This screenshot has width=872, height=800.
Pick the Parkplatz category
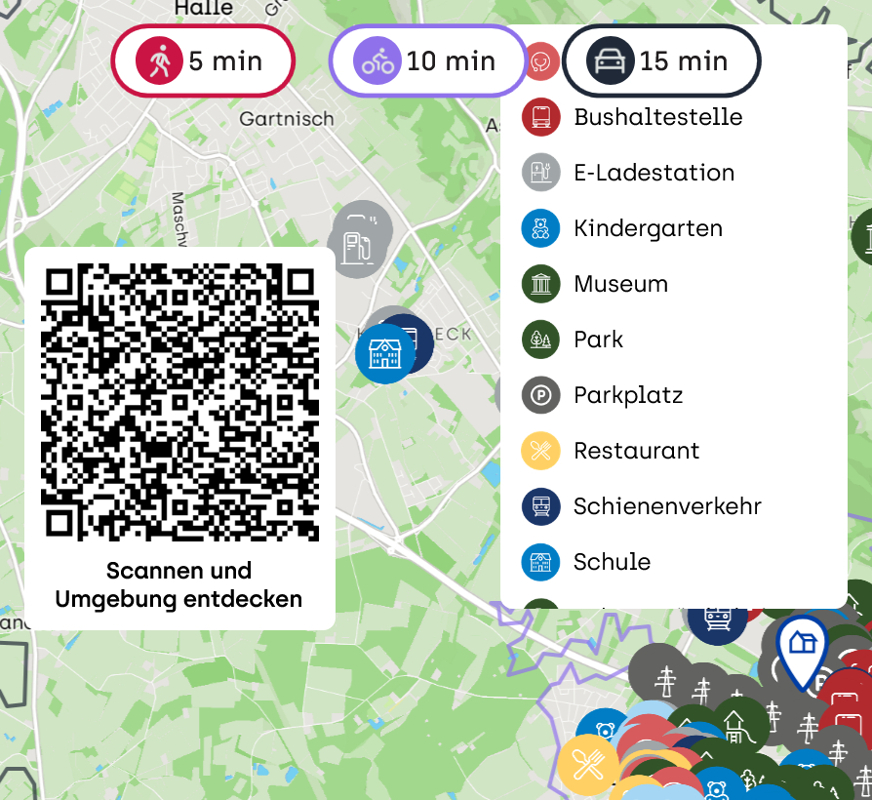tap(627, 395)
